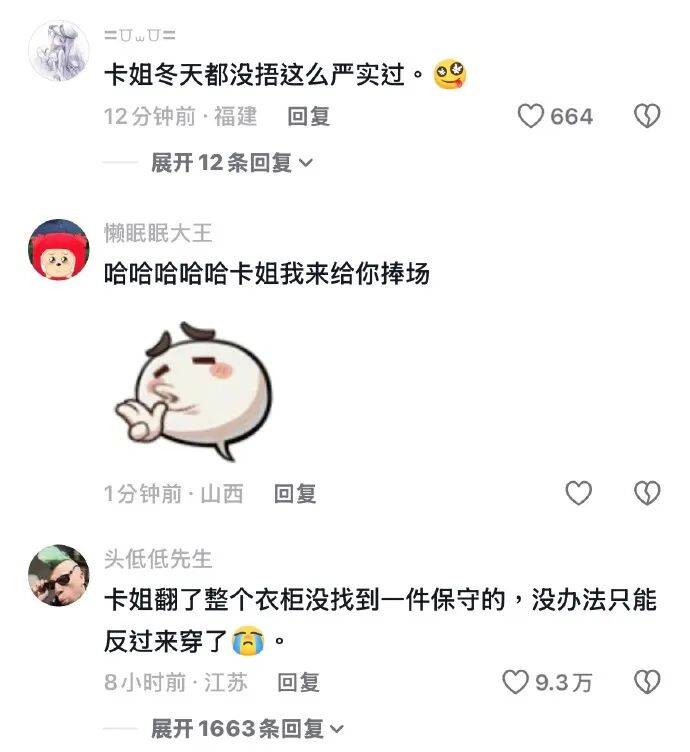
Task: Reply to 头低低先生's comment
Action: click(x=298, y=683)
